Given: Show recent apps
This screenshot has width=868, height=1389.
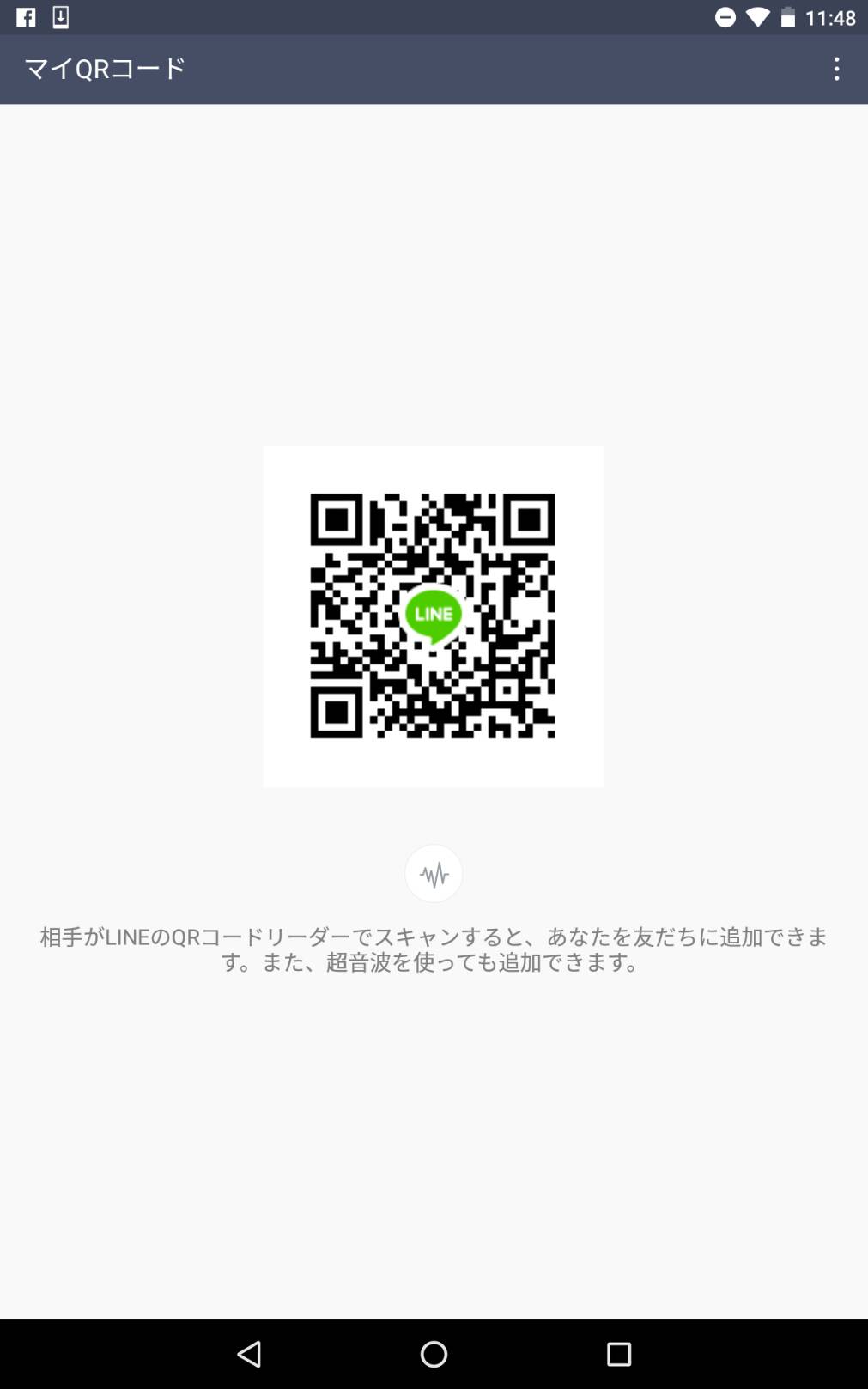Looking at the screenshot, I should (619, 1354).
